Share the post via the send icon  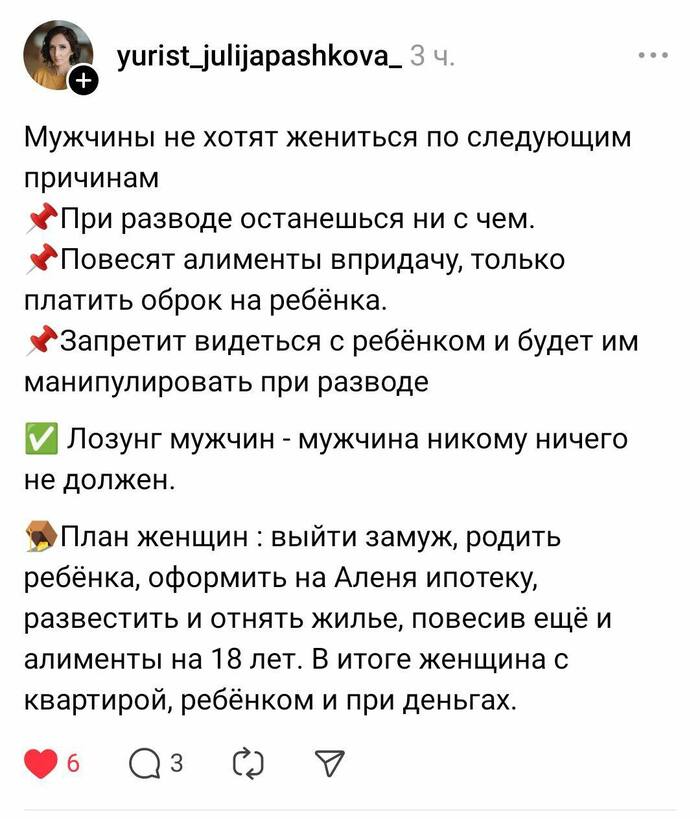[x=329, y=766]
